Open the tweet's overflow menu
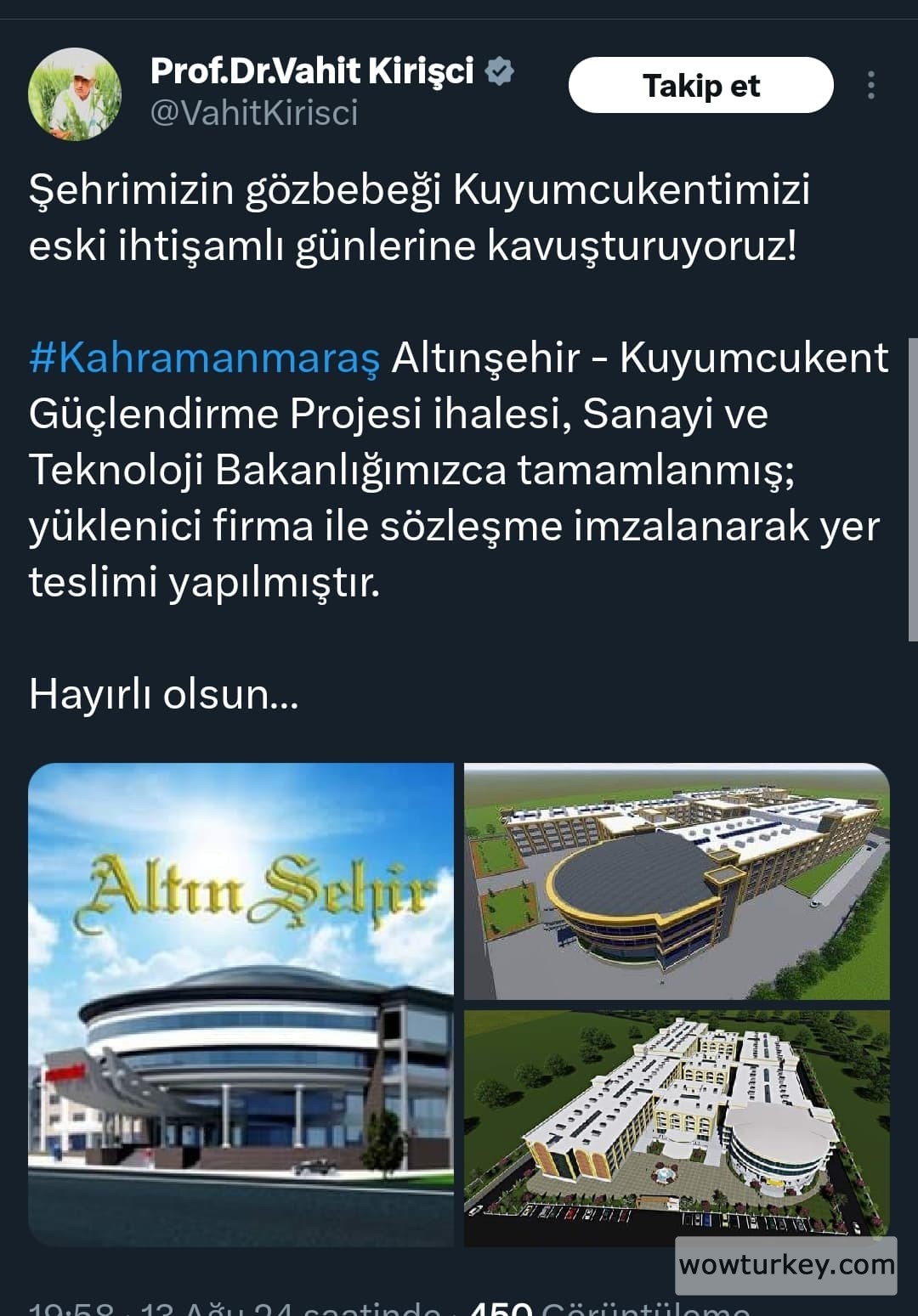Viewport: 918px width, 1316px height. 870,86
